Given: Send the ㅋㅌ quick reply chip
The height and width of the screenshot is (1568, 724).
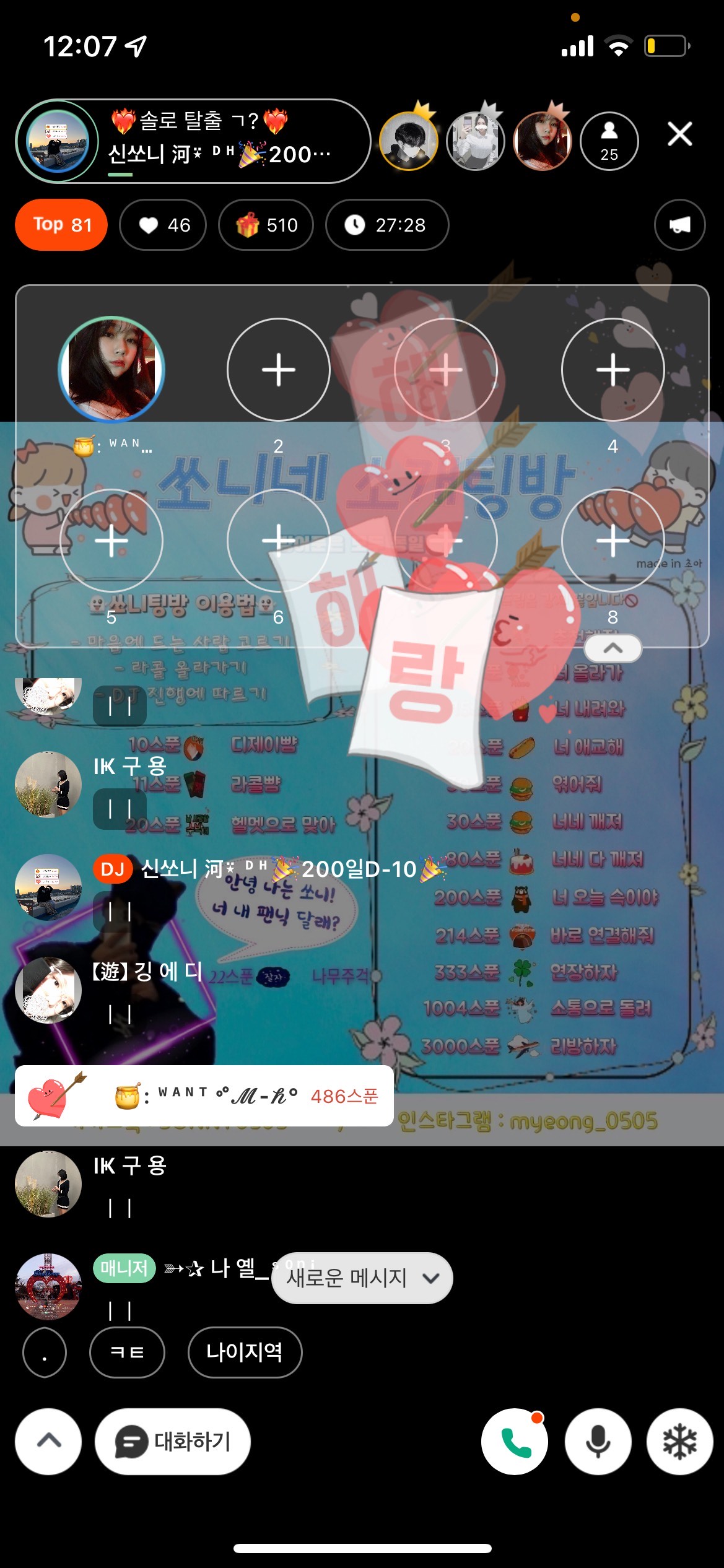Looking at the screenshot, I should [127, 1352].
